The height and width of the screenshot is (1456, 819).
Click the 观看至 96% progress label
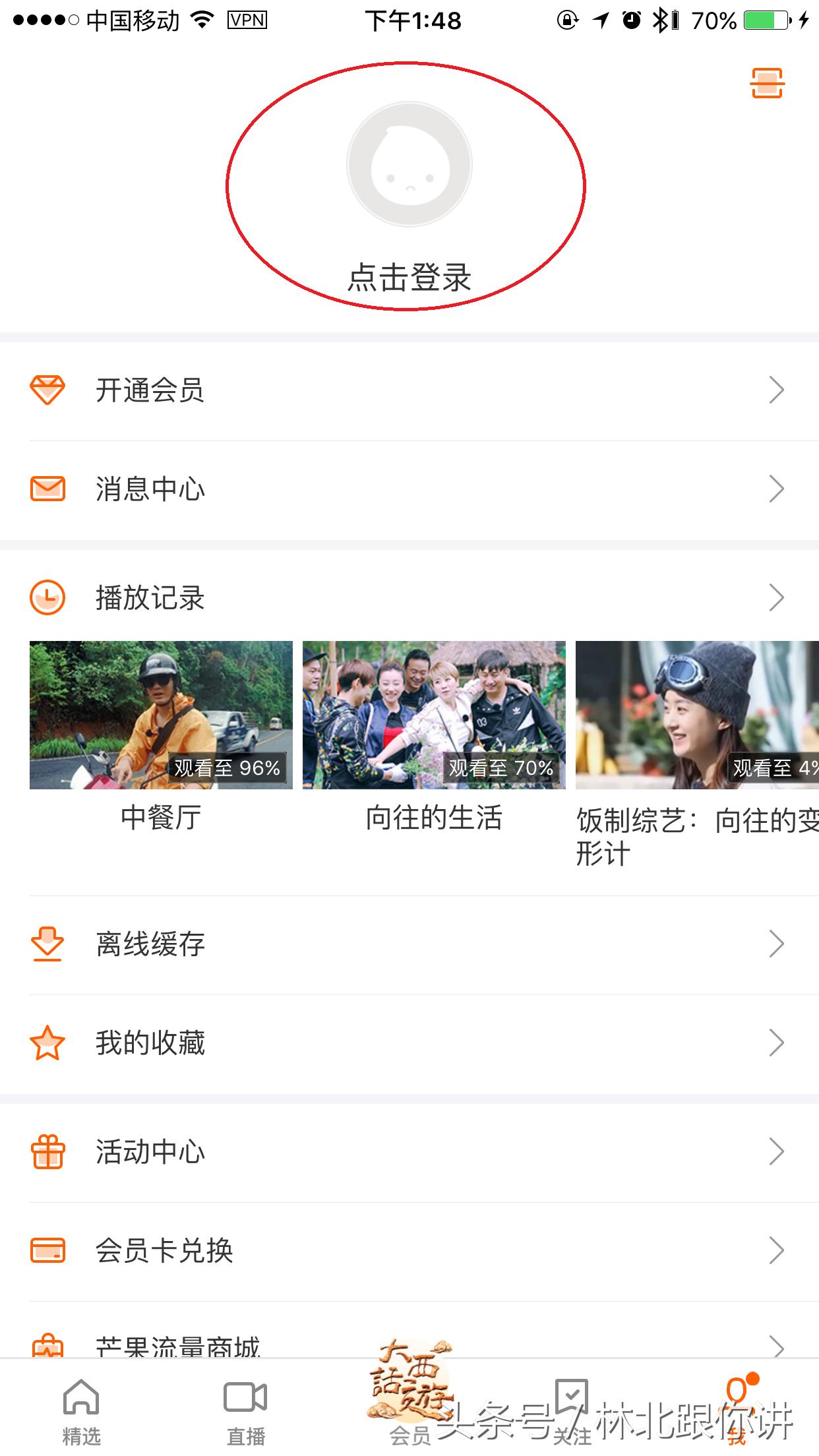(227, 768)
